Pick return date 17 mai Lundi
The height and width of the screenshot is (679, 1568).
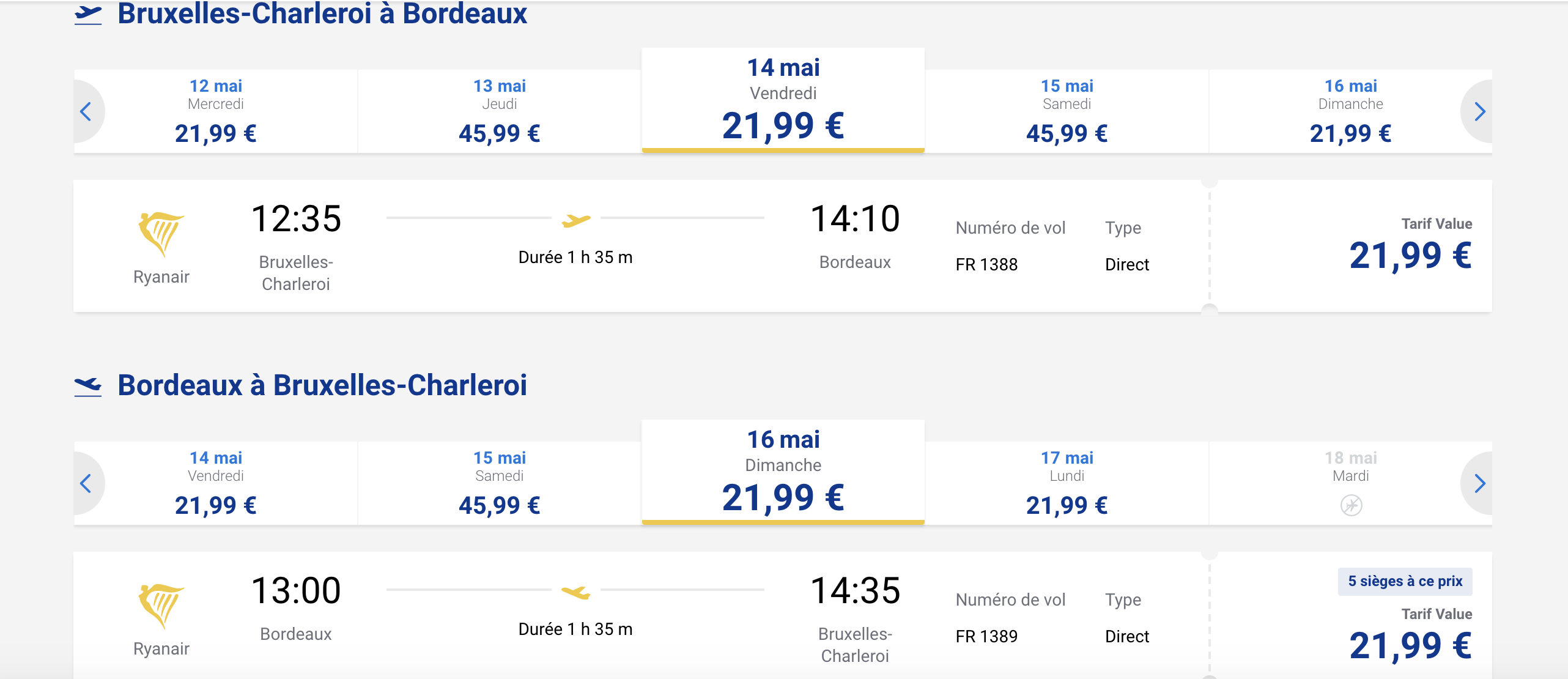(x=1067, y=484)
